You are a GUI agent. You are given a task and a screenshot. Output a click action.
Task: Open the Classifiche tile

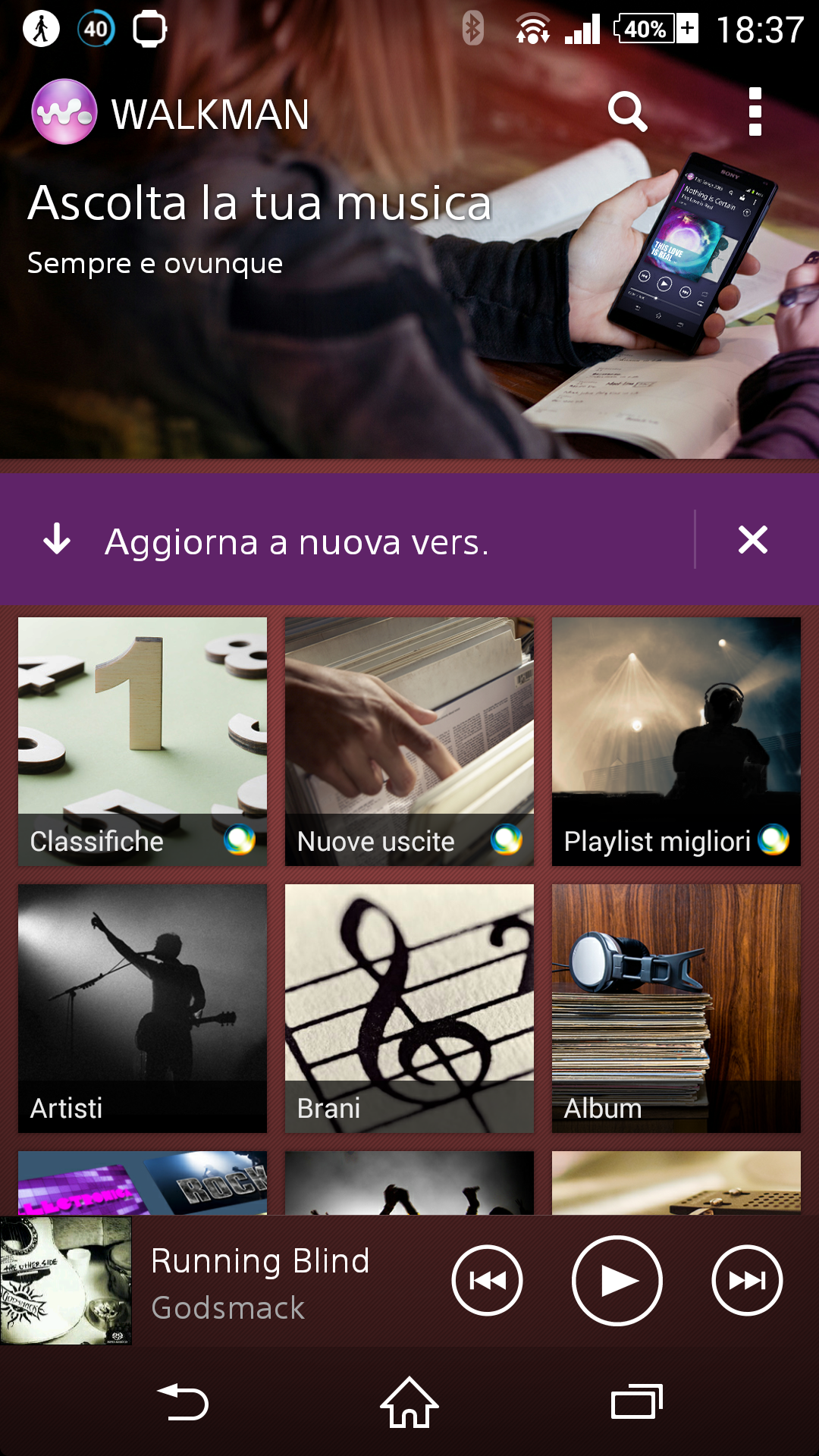pyautogui.click(x=143, y=741)
